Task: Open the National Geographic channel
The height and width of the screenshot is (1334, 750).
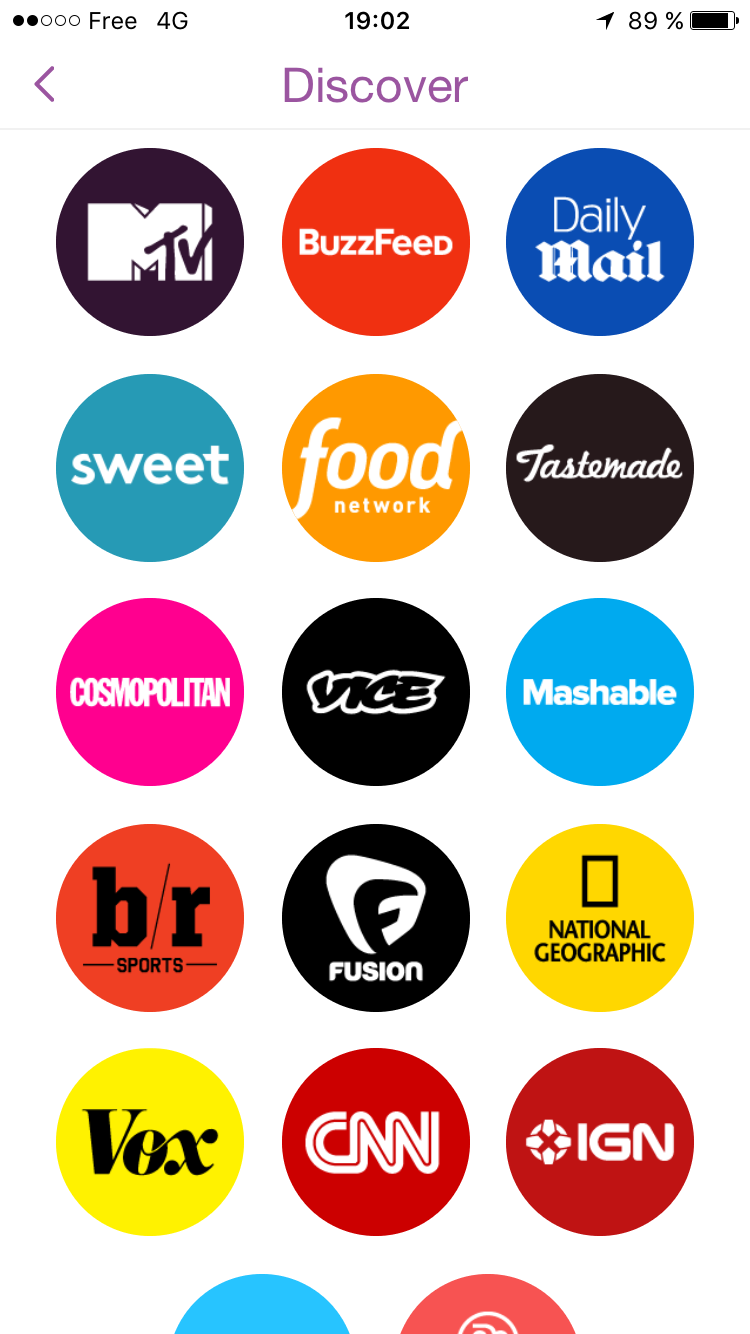Action: 600,917
